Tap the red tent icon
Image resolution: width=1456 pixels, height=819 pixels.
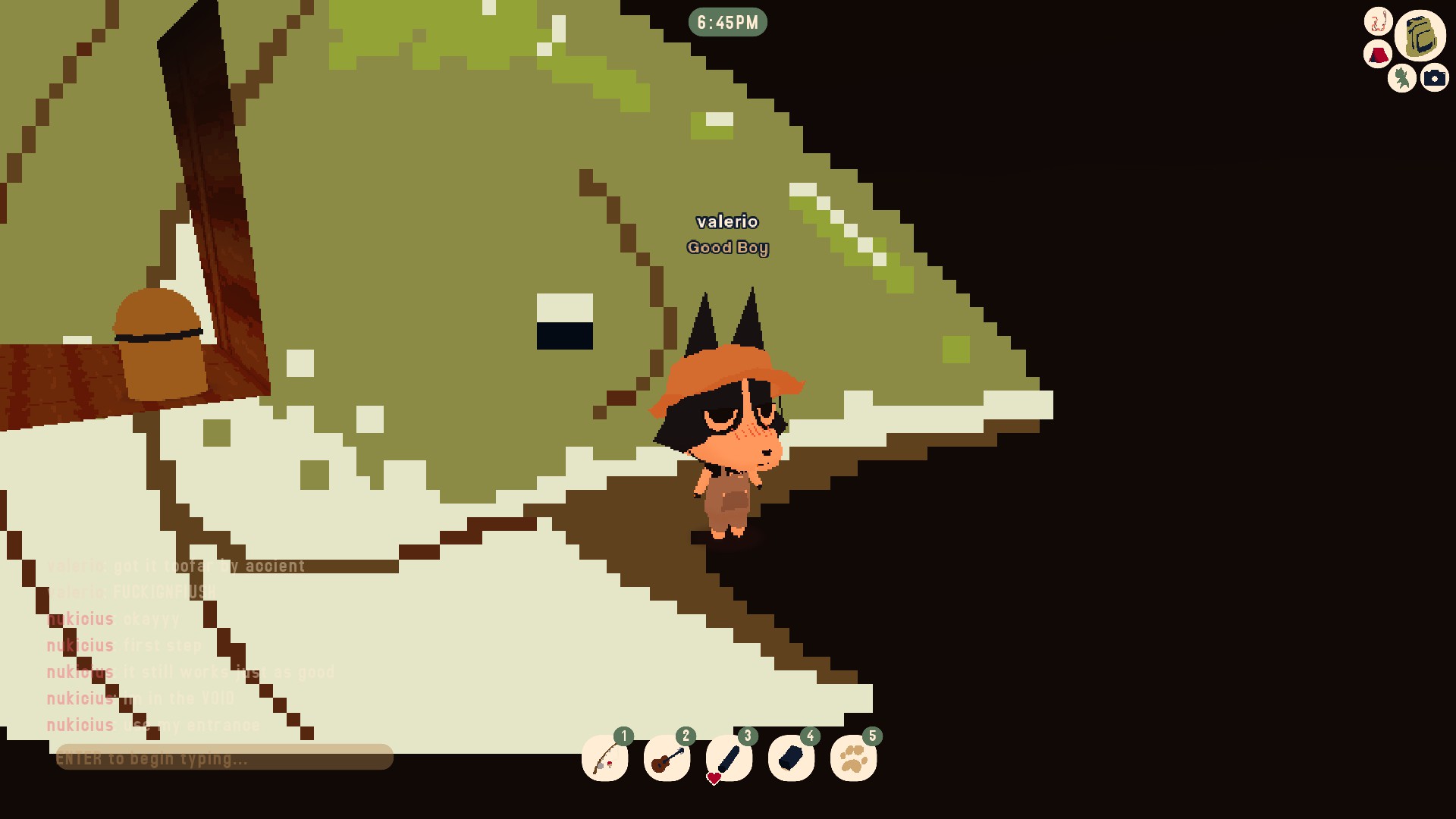click(x=1378, y=55)
